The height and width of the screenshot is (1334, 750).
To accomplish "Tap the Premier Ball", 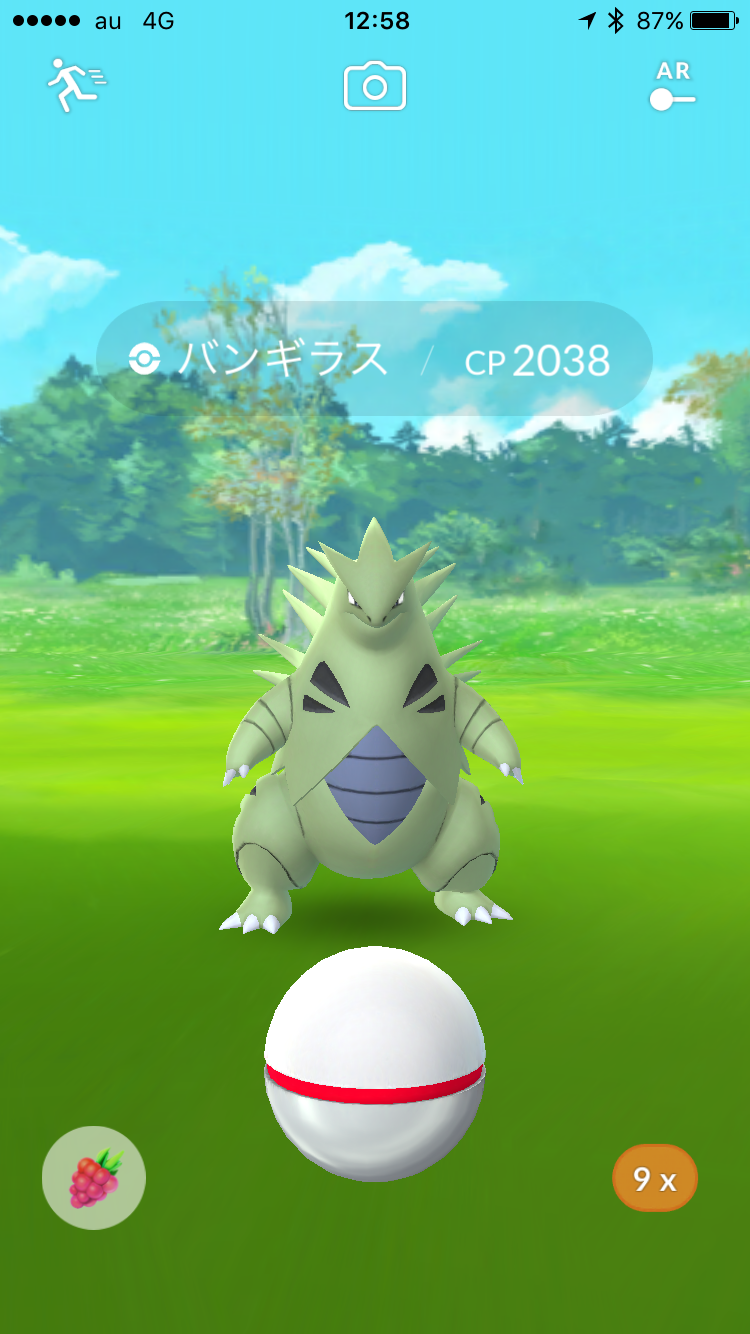I will pos(375,1064).
